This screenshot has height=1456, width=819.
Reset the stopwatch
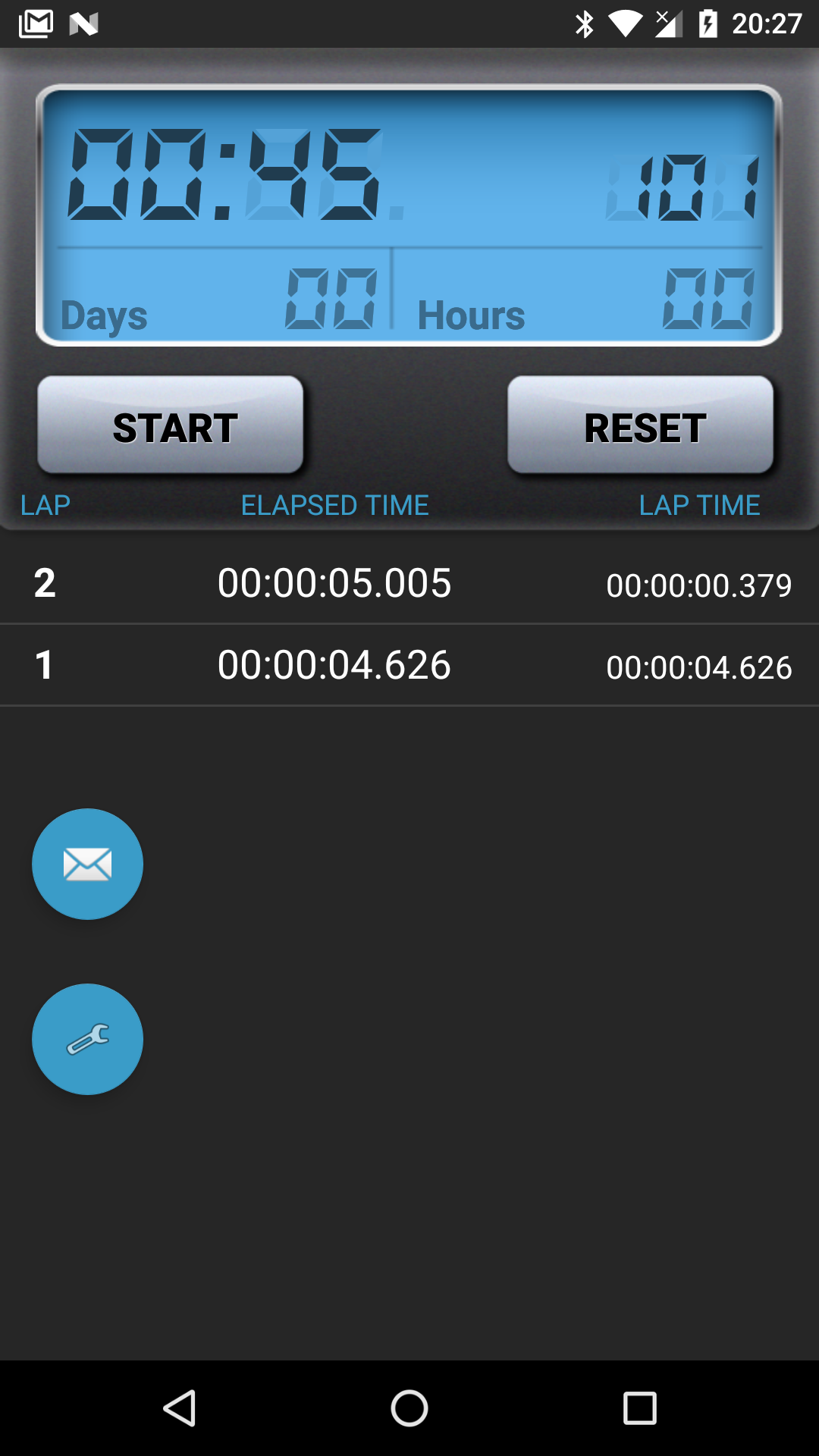point(641,425)
